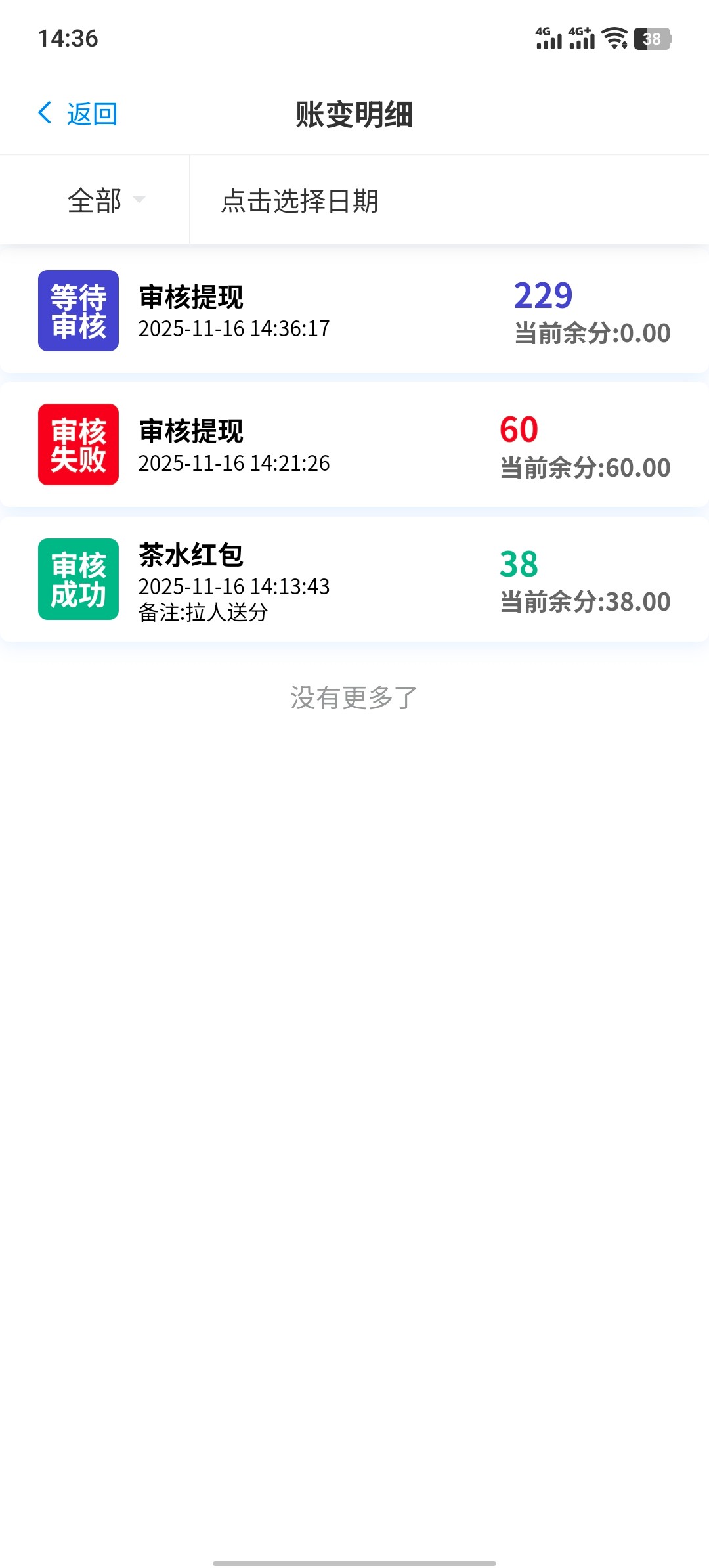The height and width of the screenshot is (1568, 709).
Task: Open the 点击选择日期 date picker
Action: [299, 201]
